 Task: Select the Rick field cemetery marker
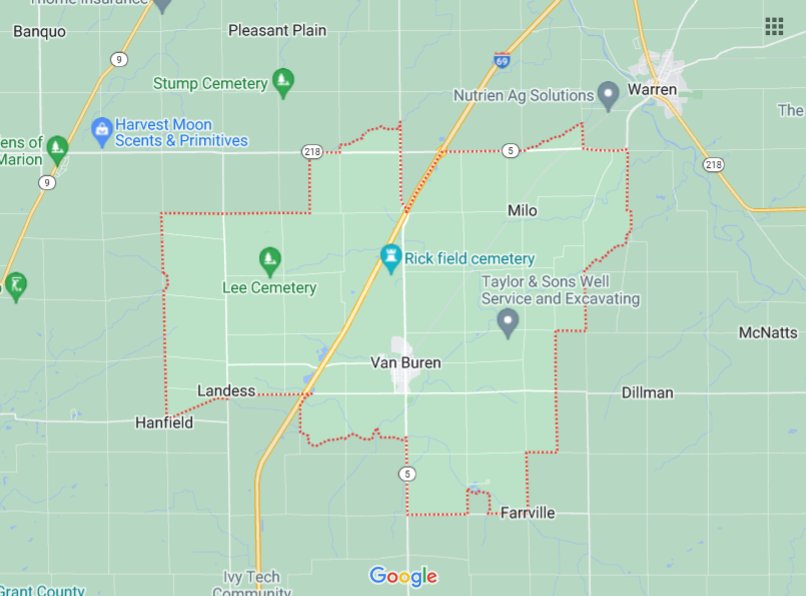(x=391, y=258)
